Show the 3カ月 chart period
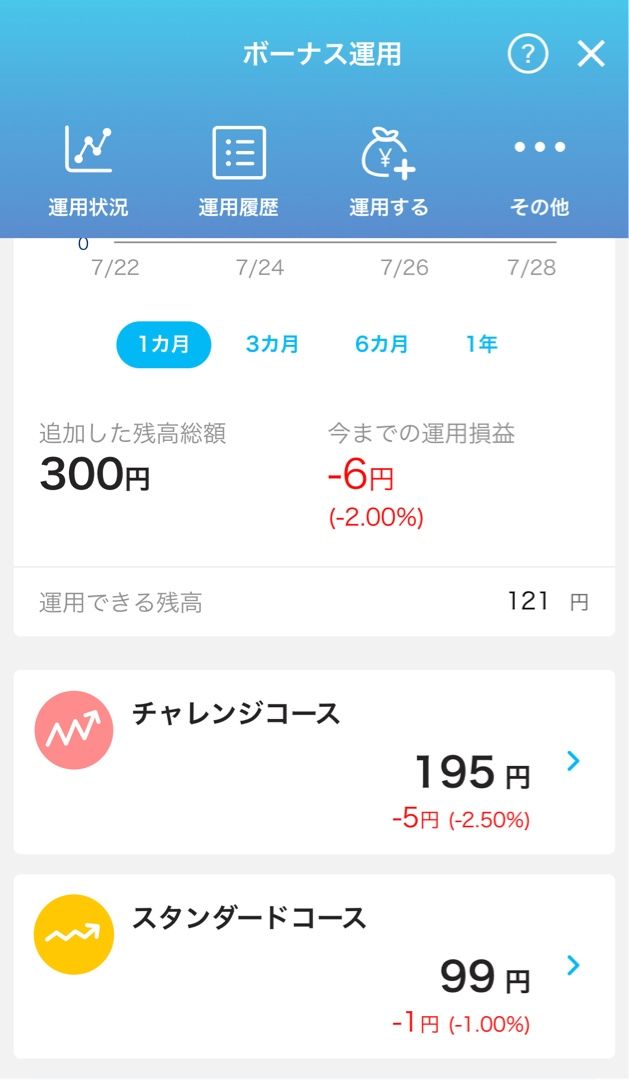 point(272,345)
